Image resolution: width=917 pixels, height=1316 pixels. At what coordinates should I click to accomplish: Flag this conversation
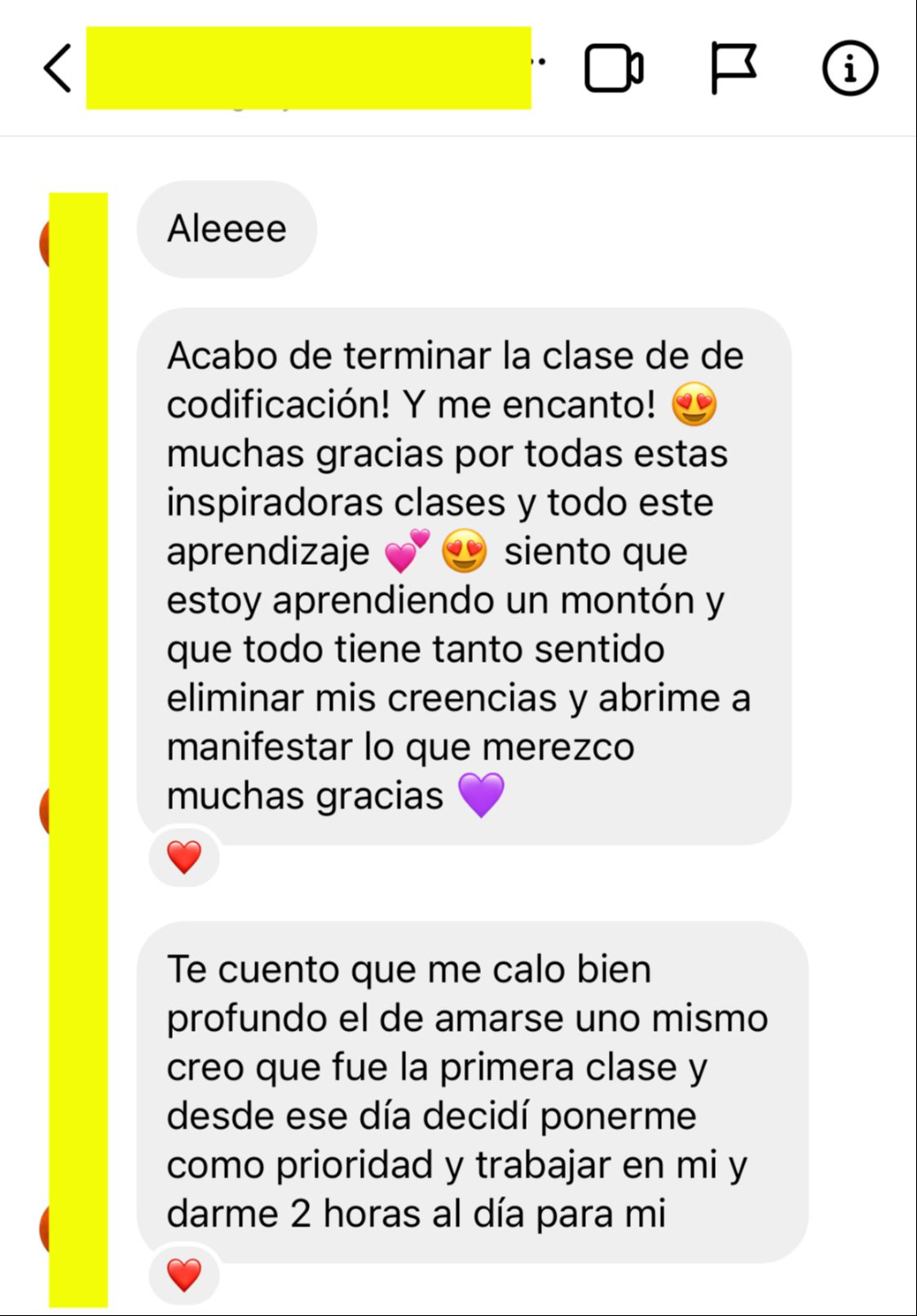pos(733,69)
